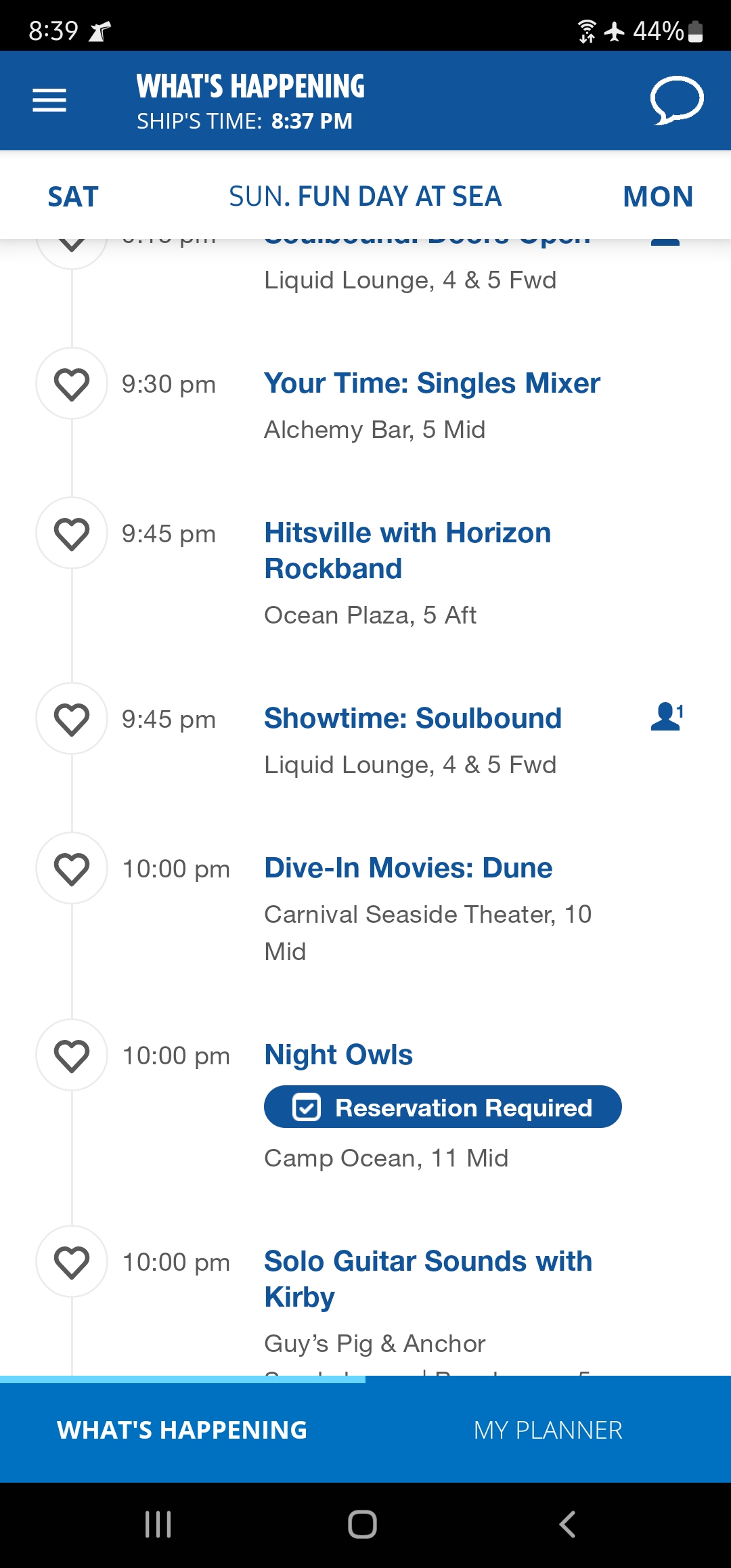Screen dimensions: 731x1568
Task: Favorite Hitsville with Horizon Rockband
Action: tap(72, 533)
